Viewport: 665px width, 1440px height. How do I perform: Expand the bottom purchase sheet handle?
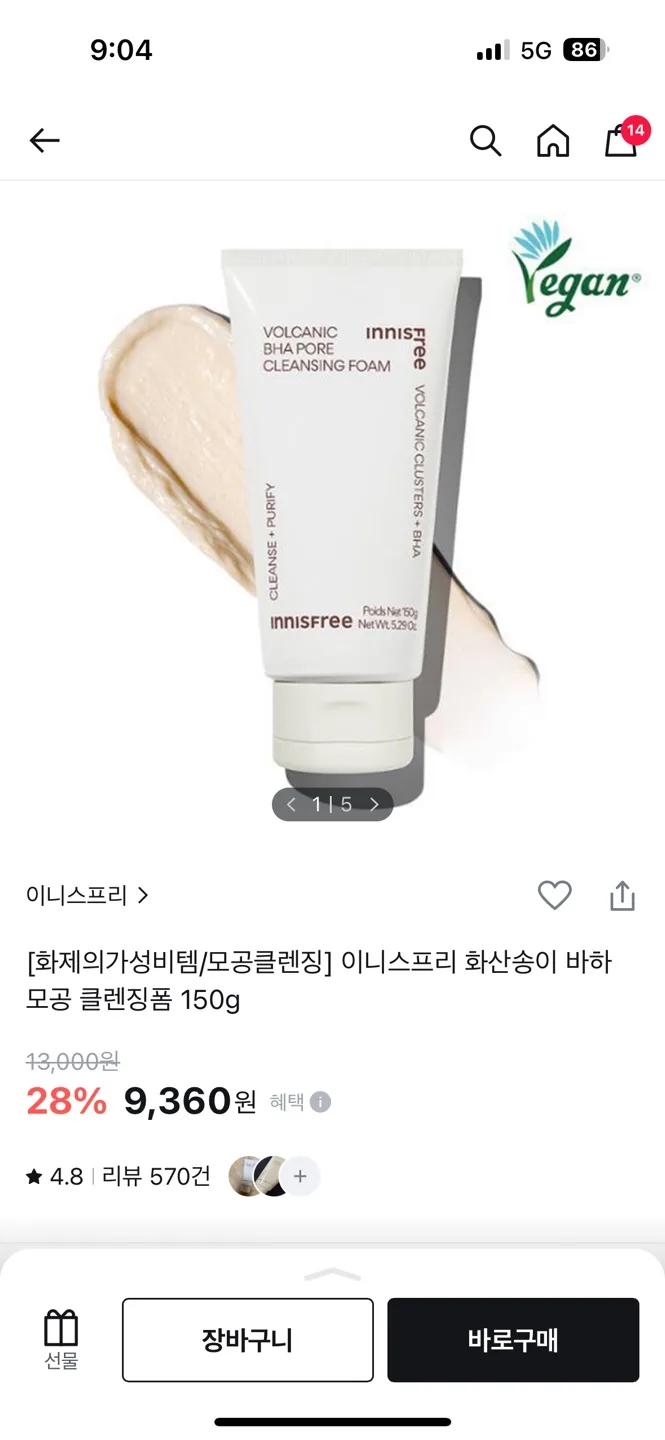click(x=332, y=1274)
